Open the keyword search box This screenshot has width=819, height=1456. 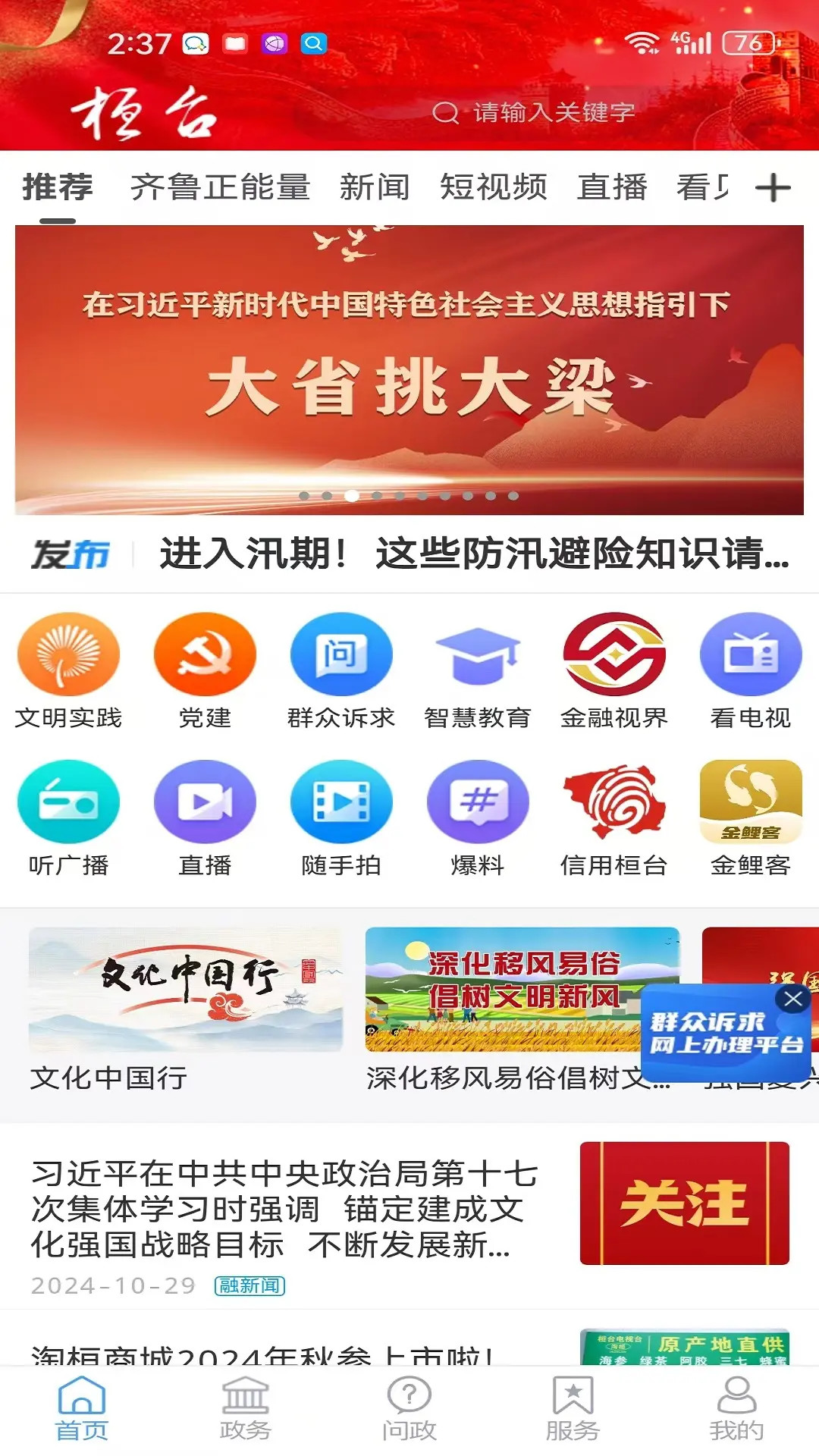[x=554, y=112]
